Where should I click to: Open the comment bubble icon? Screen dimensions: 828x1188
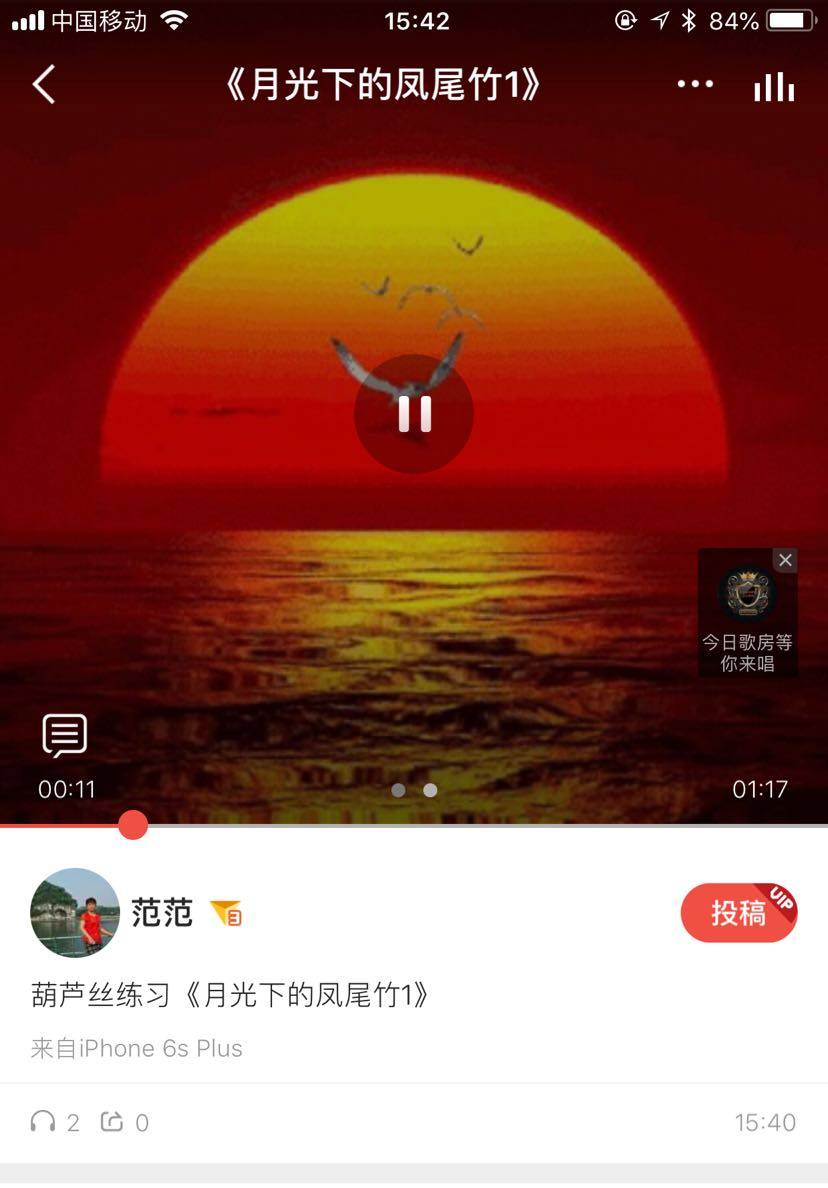(x=65, y=736)
